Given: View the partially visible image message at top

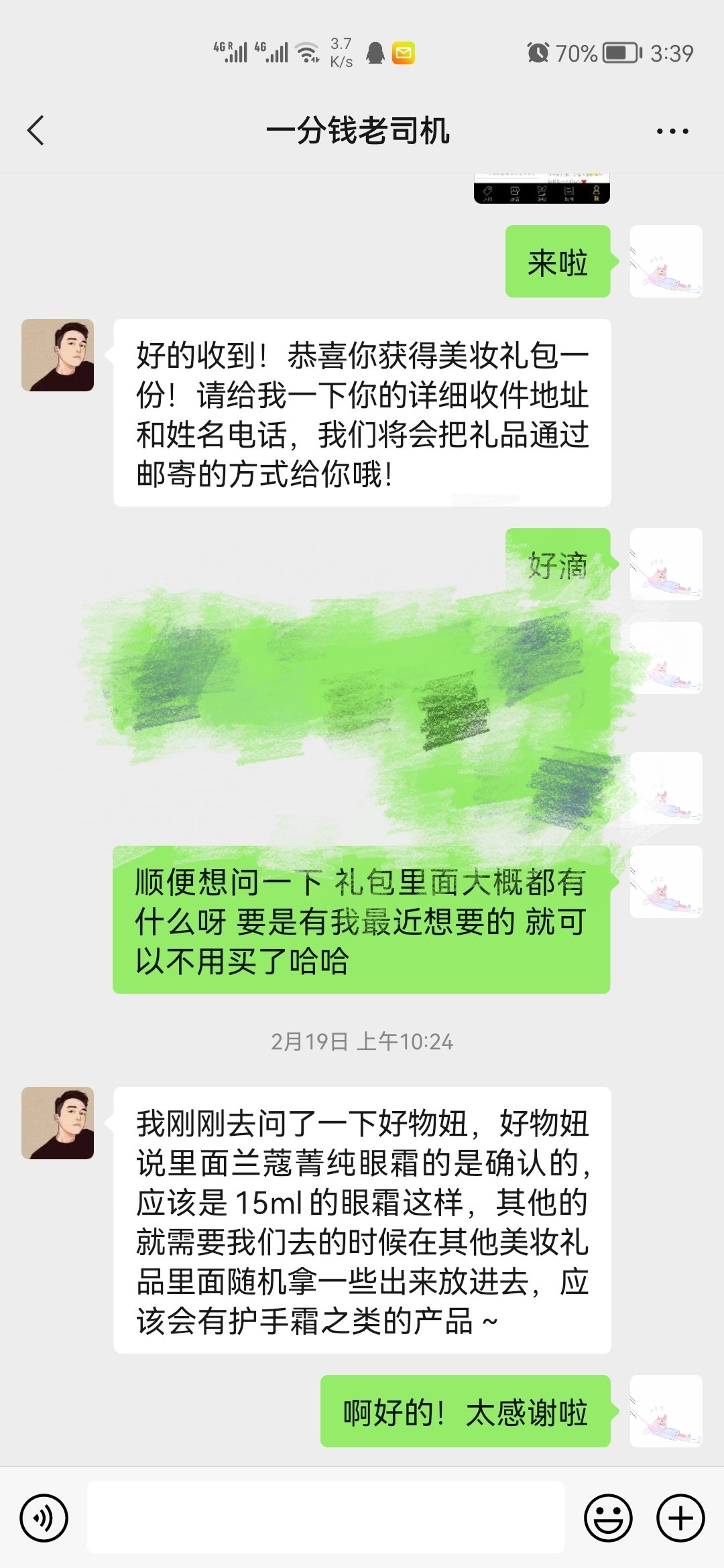Looking at the screenshot, I should point(542,190).
